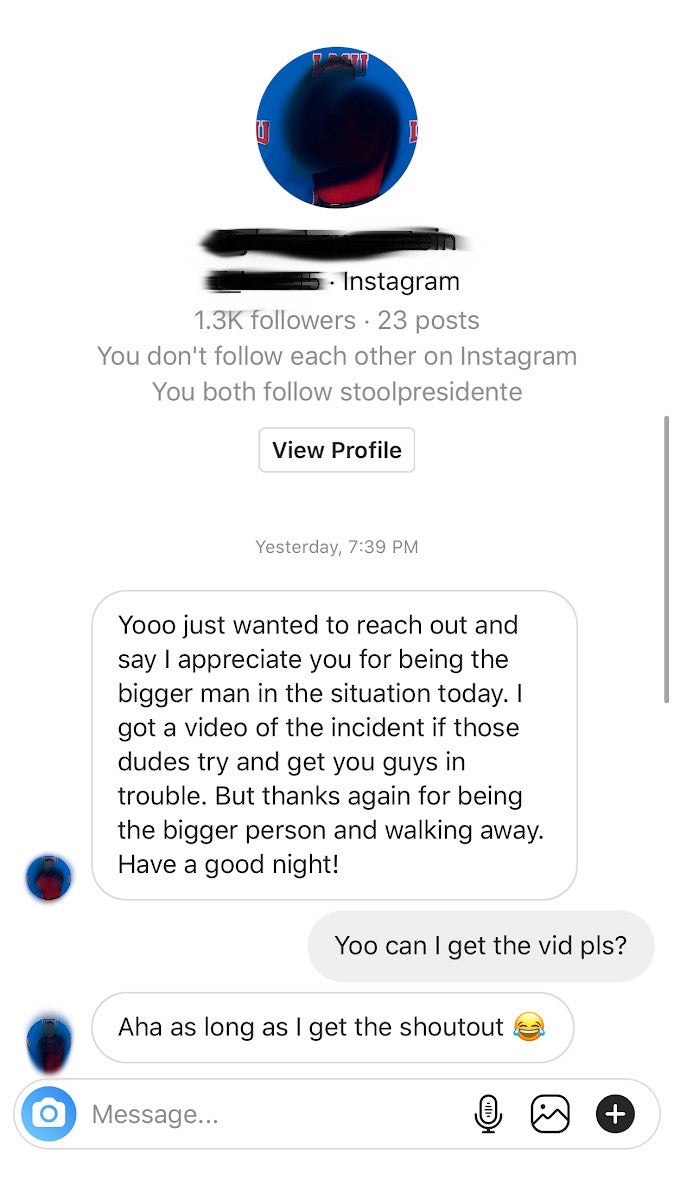
Task: Open the photo gallery picker icon
Action: [550, 1113]
